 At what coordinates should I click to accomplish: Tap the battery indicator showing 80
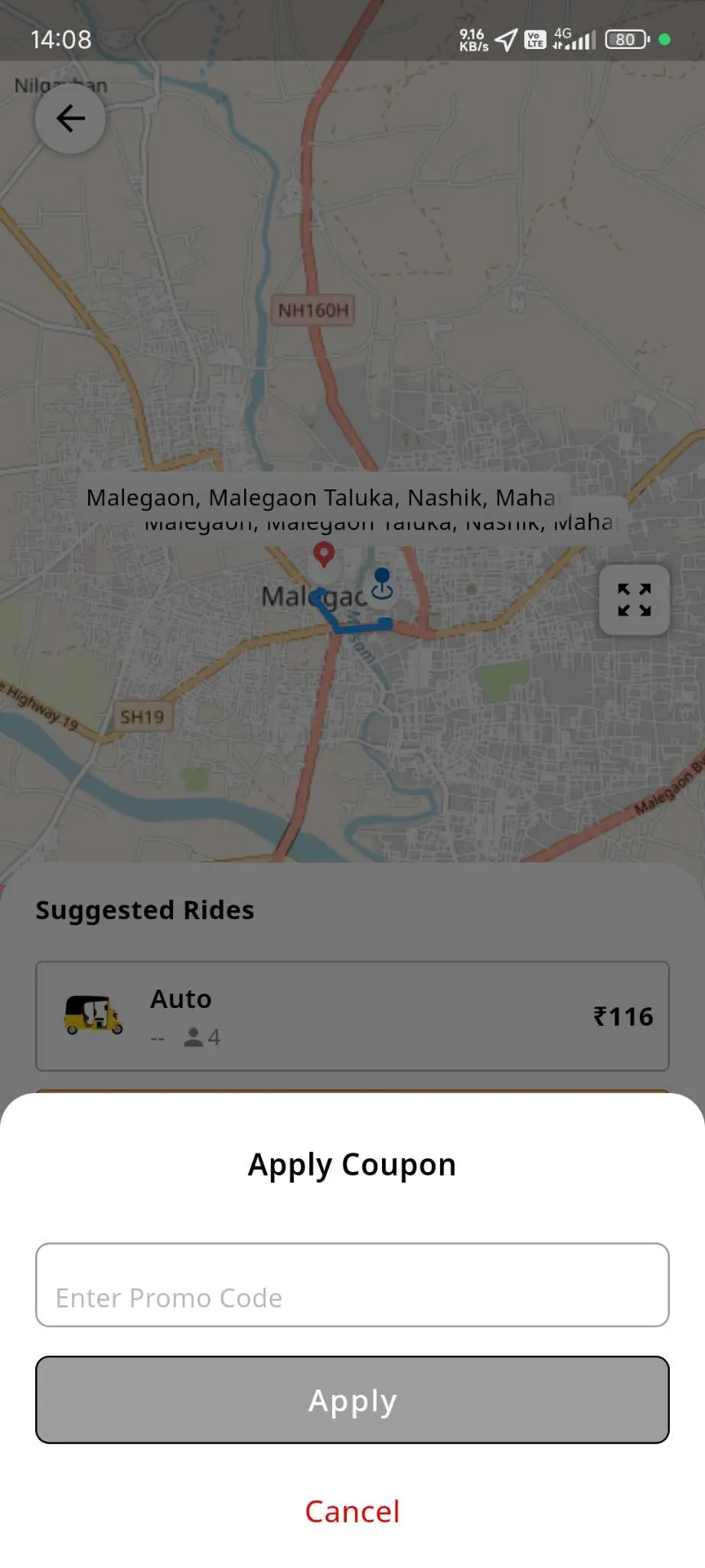coord(625,39)
